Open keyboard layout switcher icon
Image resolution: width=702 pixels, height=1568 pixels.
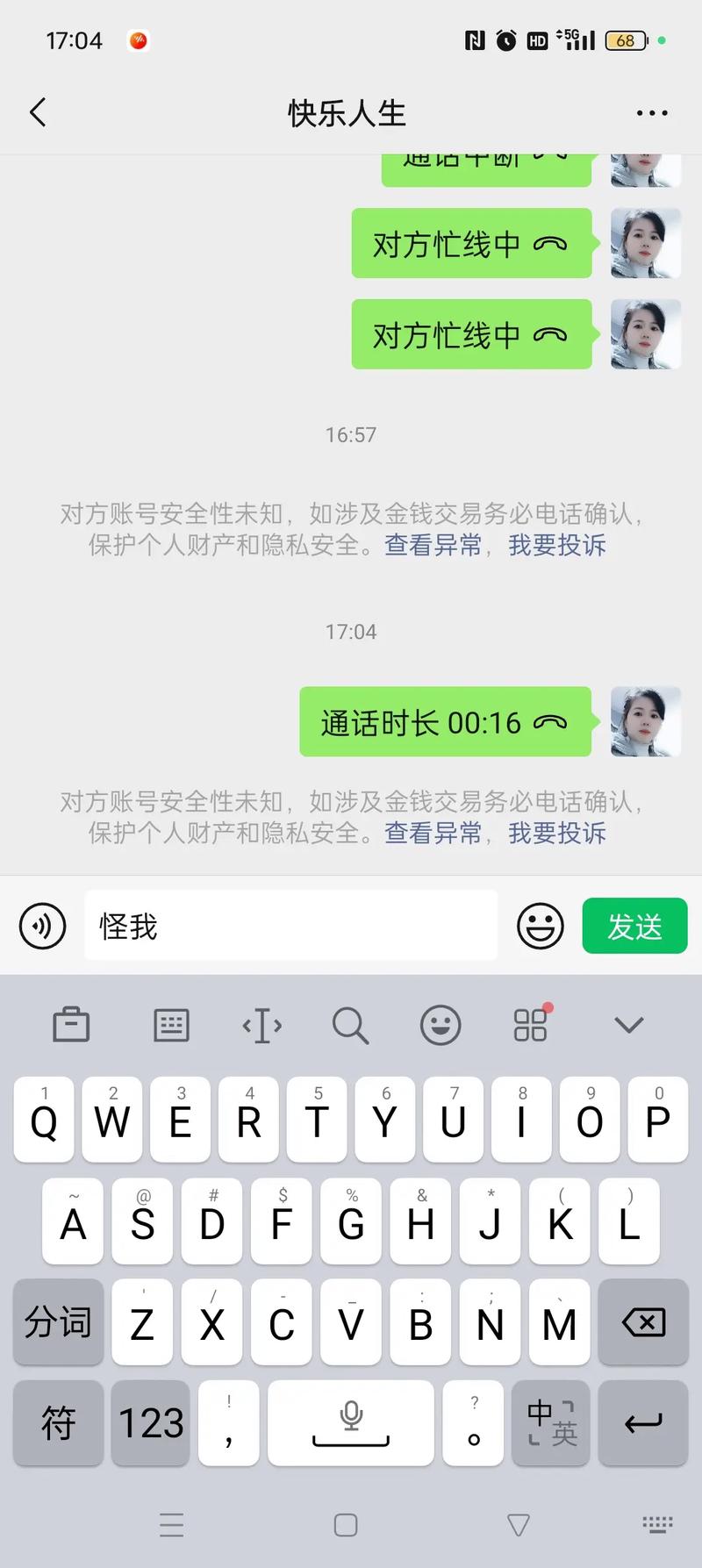171,1024
